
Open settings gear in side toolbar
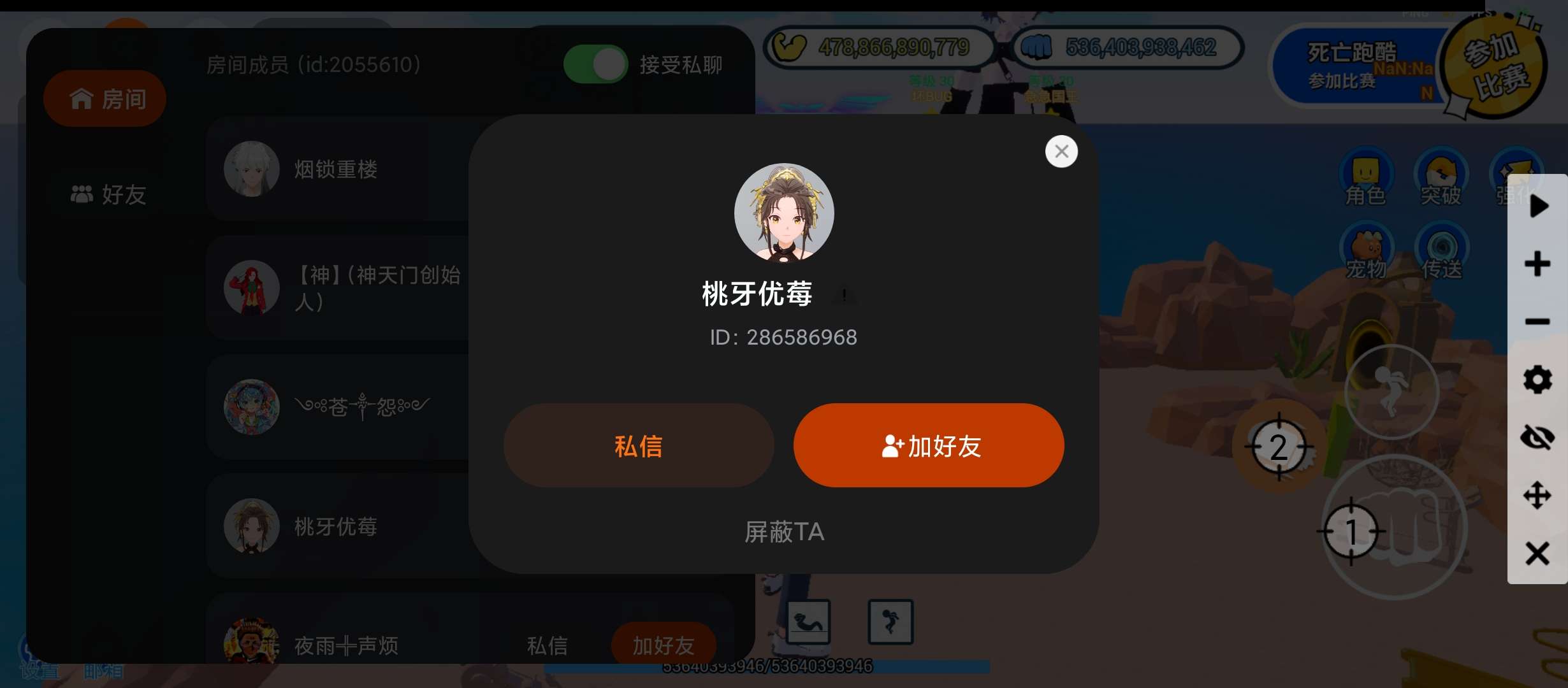(x=1537, y=380)
